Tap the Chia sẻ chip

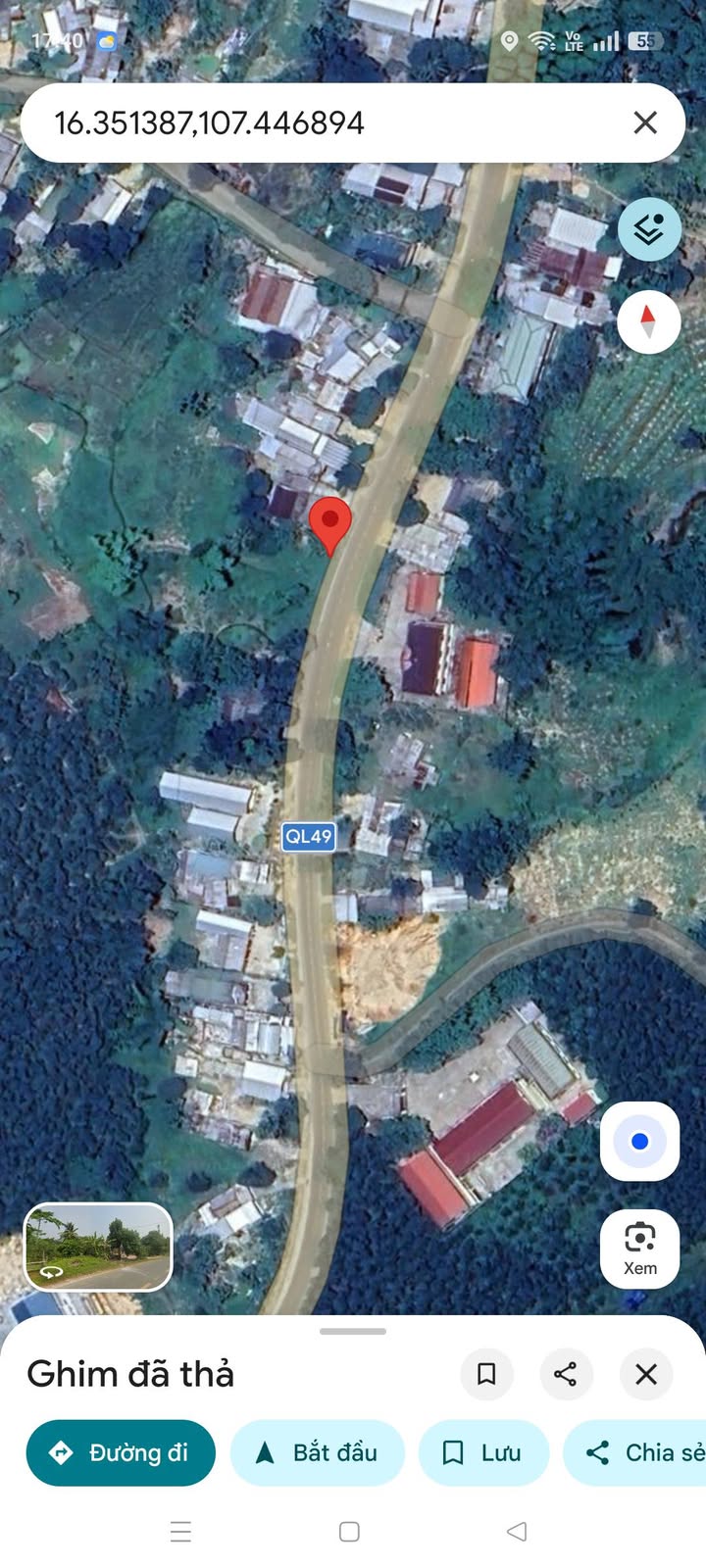(x=642, y=1452)
